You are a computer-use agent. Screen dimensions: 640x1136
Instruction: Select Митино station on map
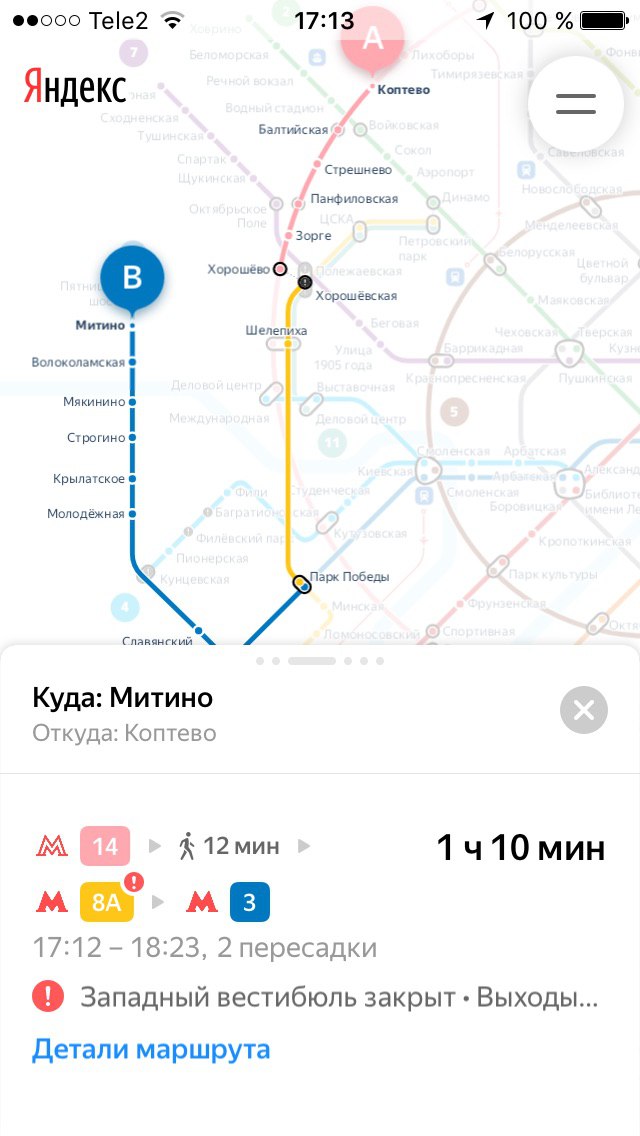coord(101,325)
